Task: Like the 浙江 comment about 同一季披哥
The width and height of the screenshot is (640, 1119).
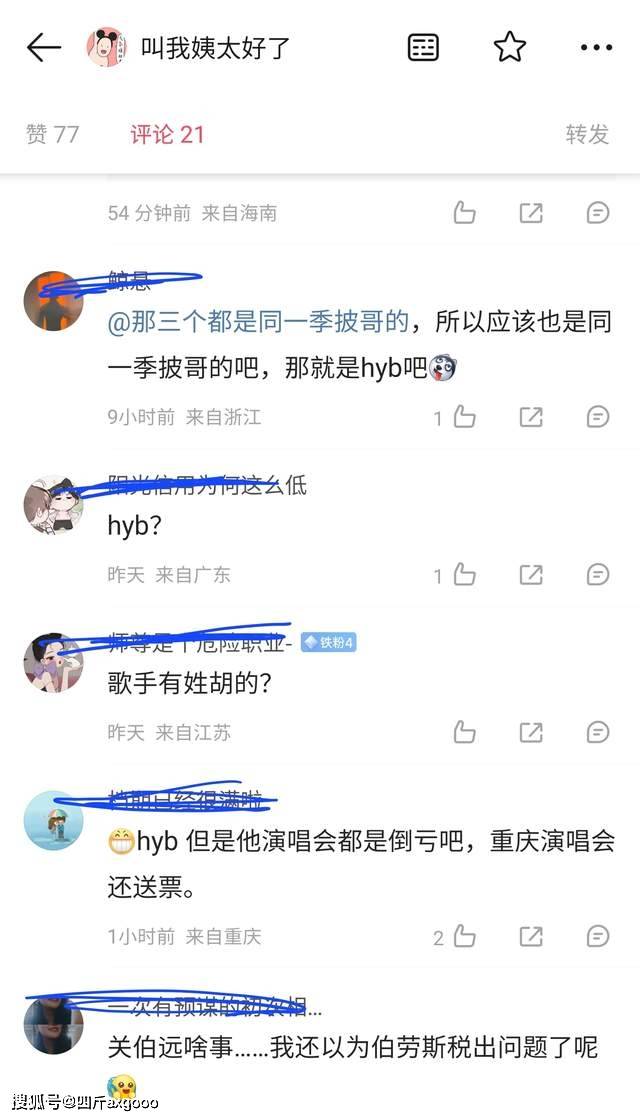Action: pos(465,417)
